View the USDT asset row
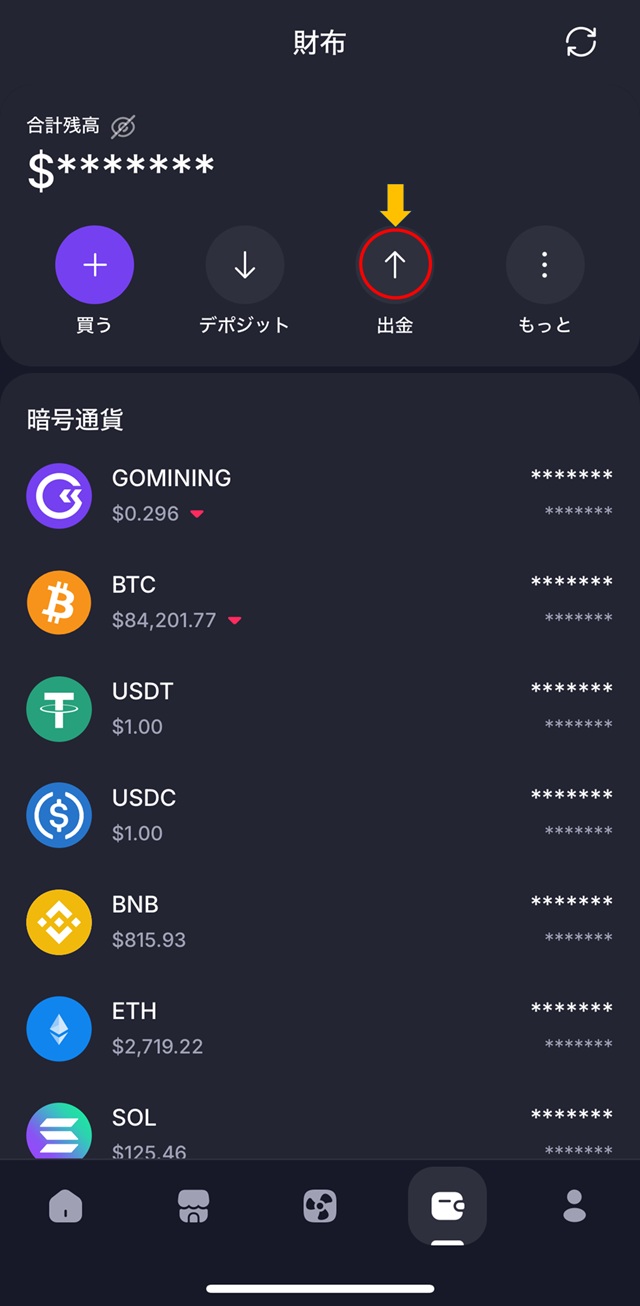The image size is (640, 1306). click(x=320, y=708)
